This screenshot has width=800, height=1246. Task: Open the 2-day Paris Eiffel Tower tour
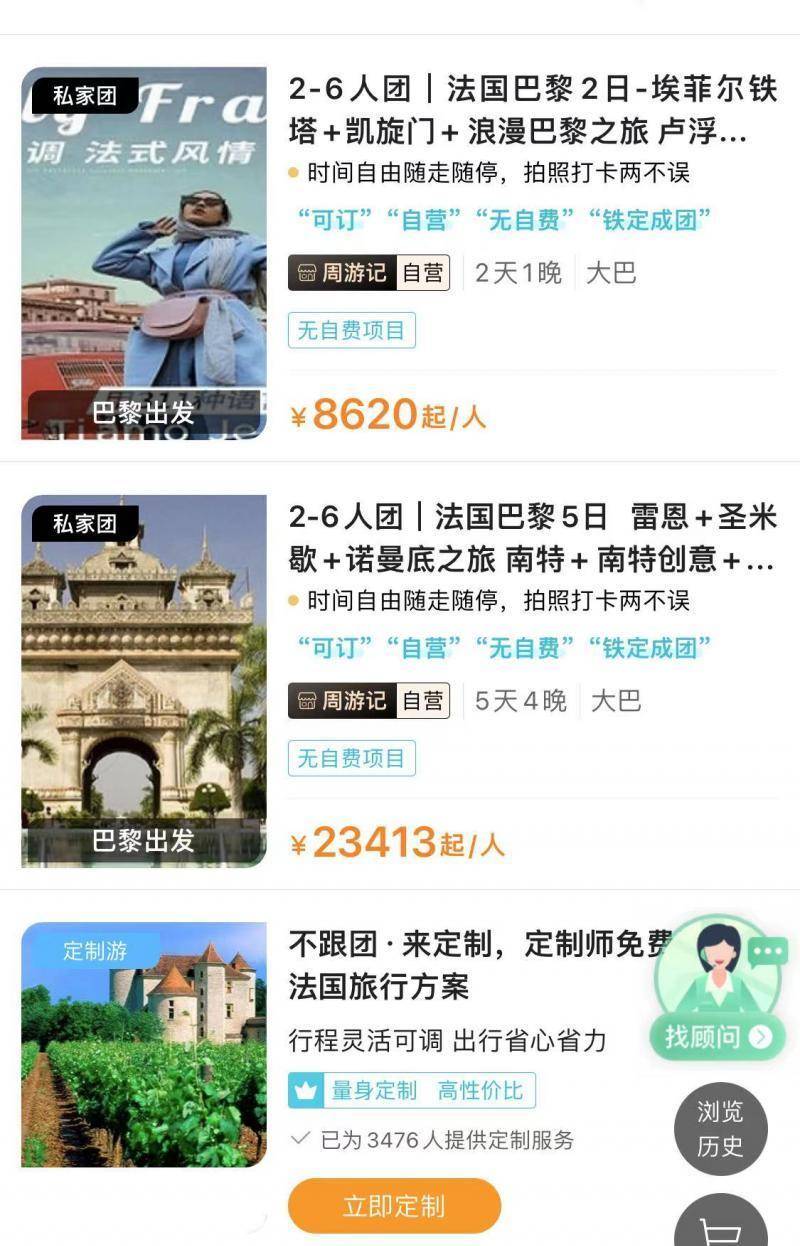point(532,110)
